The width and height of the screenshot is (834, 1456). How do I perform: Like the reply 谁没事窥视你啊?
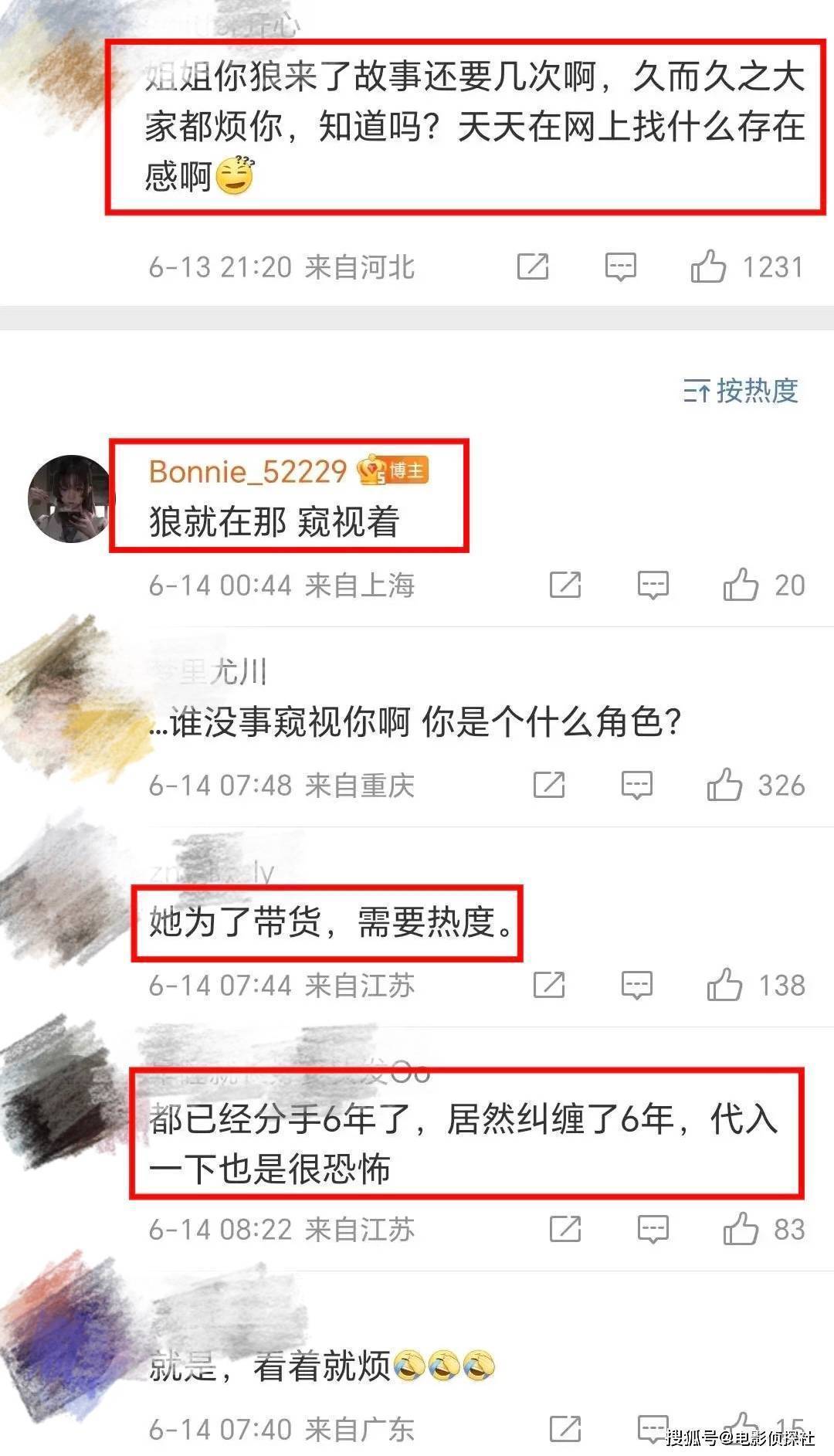click(724, 785)
